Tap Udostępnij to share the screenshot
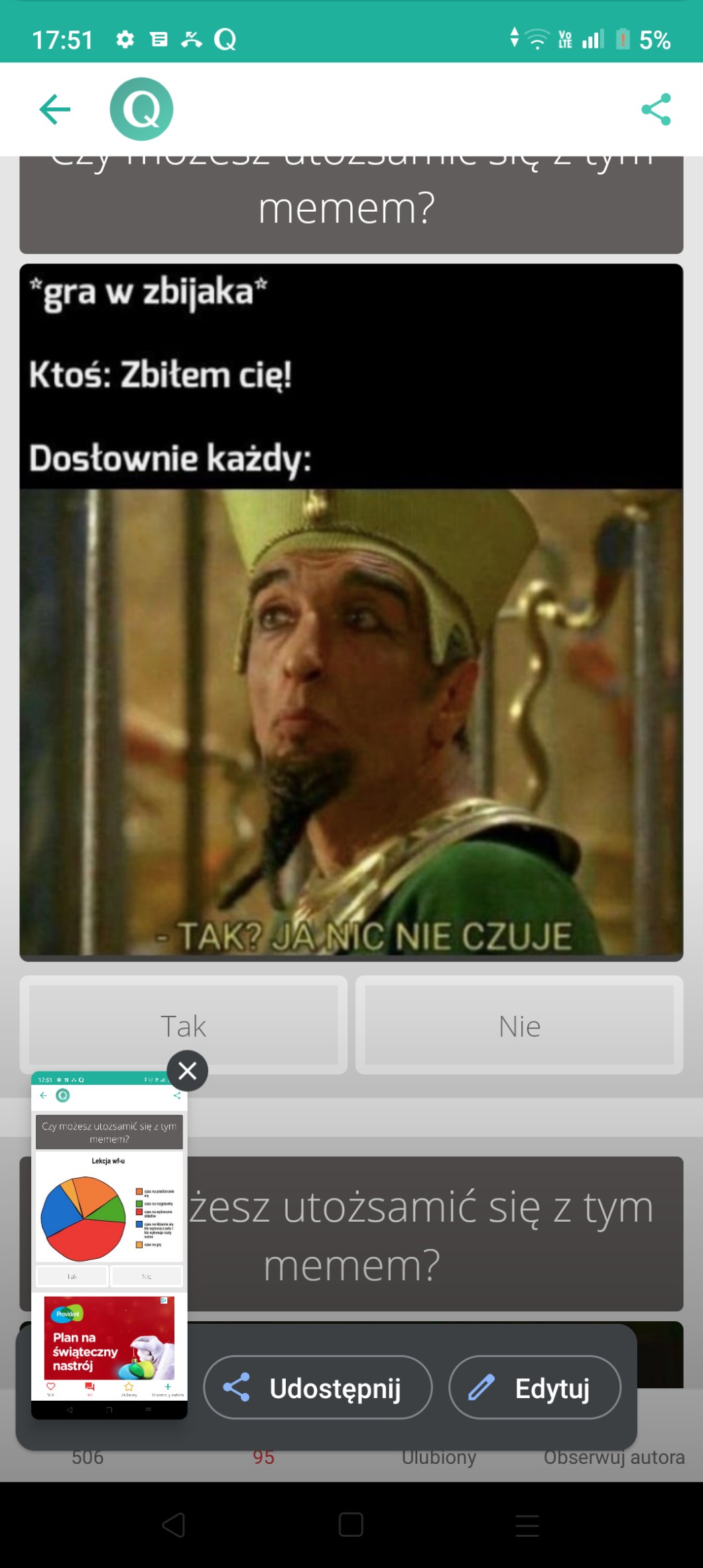This screenshot has width=703, height=1568. [318, 1388]
